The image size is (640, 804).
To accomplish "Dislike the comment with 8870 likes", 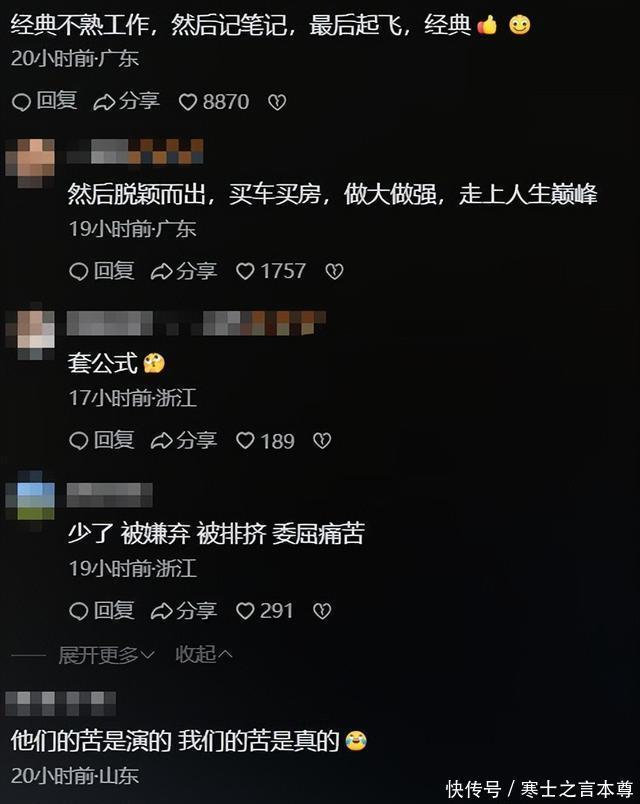I will tap(277, 101).
